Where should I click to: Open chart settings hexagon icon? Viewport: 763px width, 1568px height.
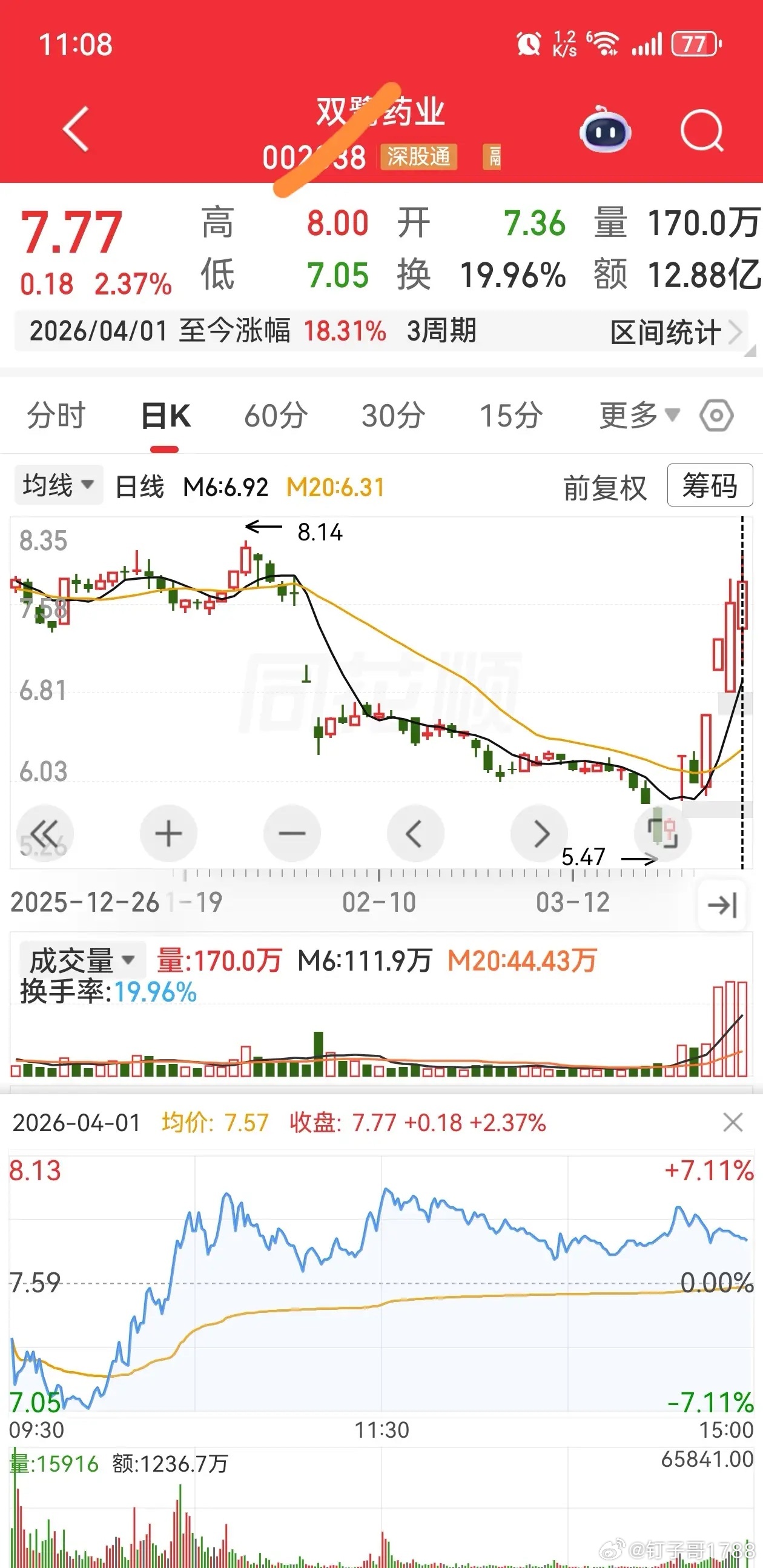click(x=716, y=416)
